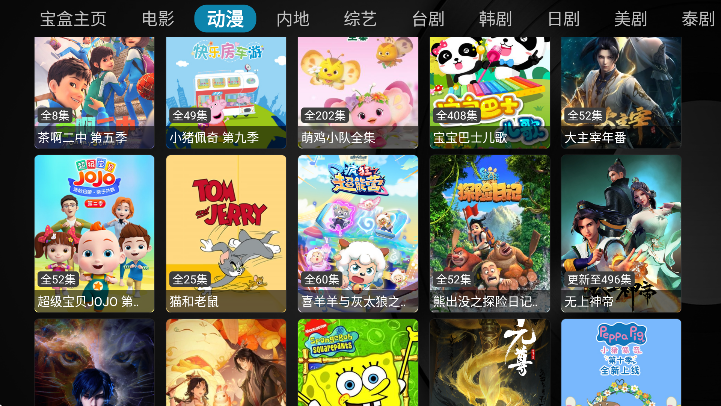This screenshot has height=406, width=721.
Task: Go to the 韩剧 tab
Action: (x=495, y=18)
